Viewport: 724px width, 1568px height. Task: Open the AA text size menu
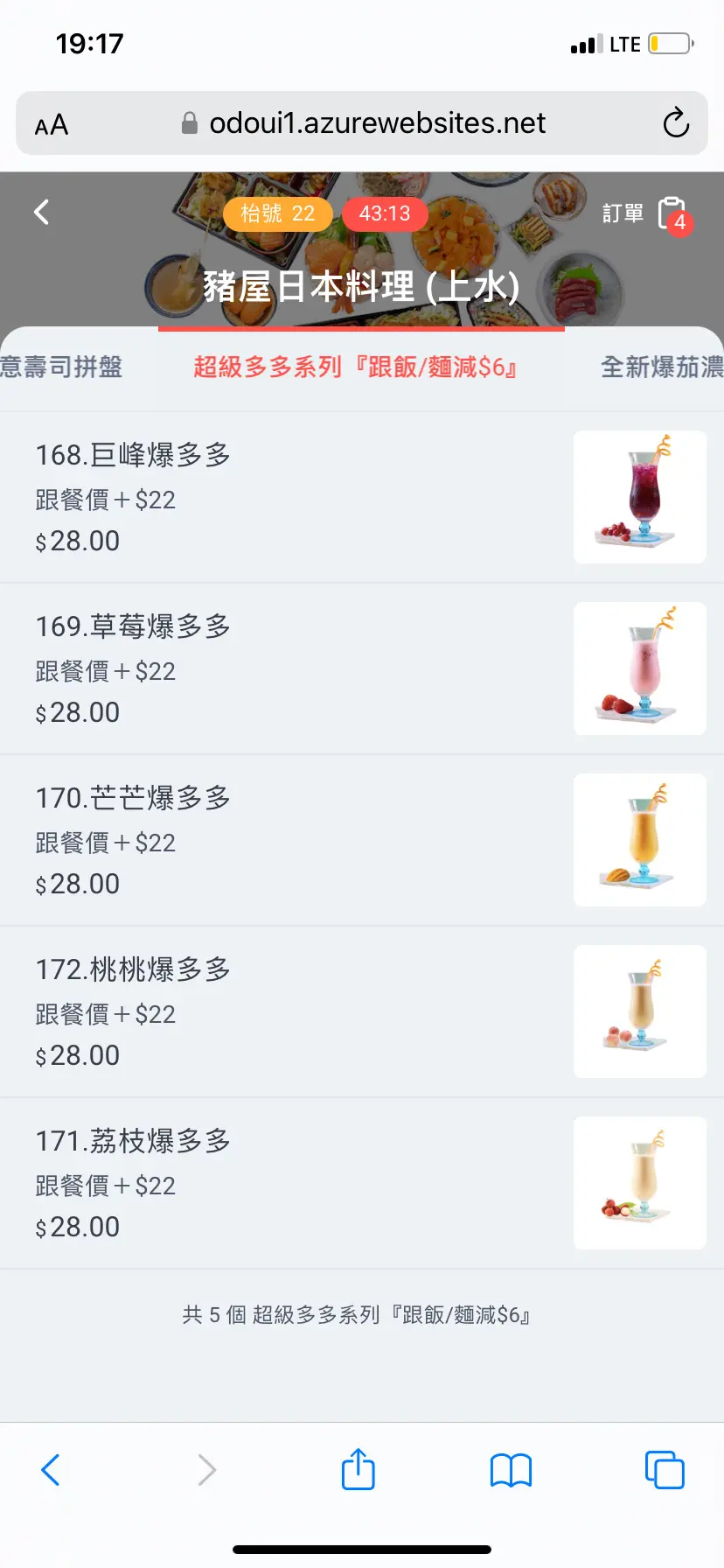[x=52, y=125]
